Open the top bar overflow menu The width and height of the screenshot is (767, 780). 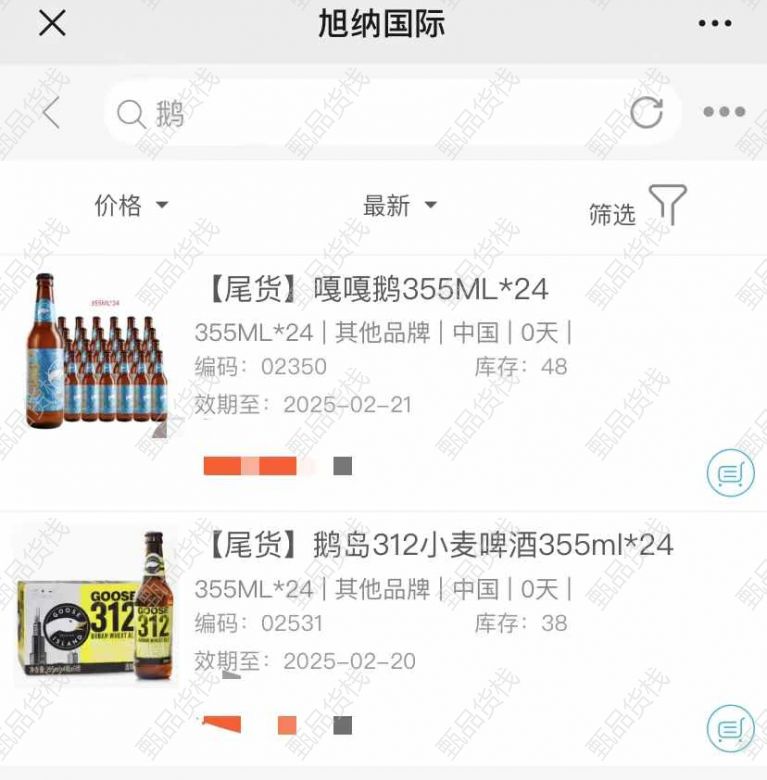(714, 24)
